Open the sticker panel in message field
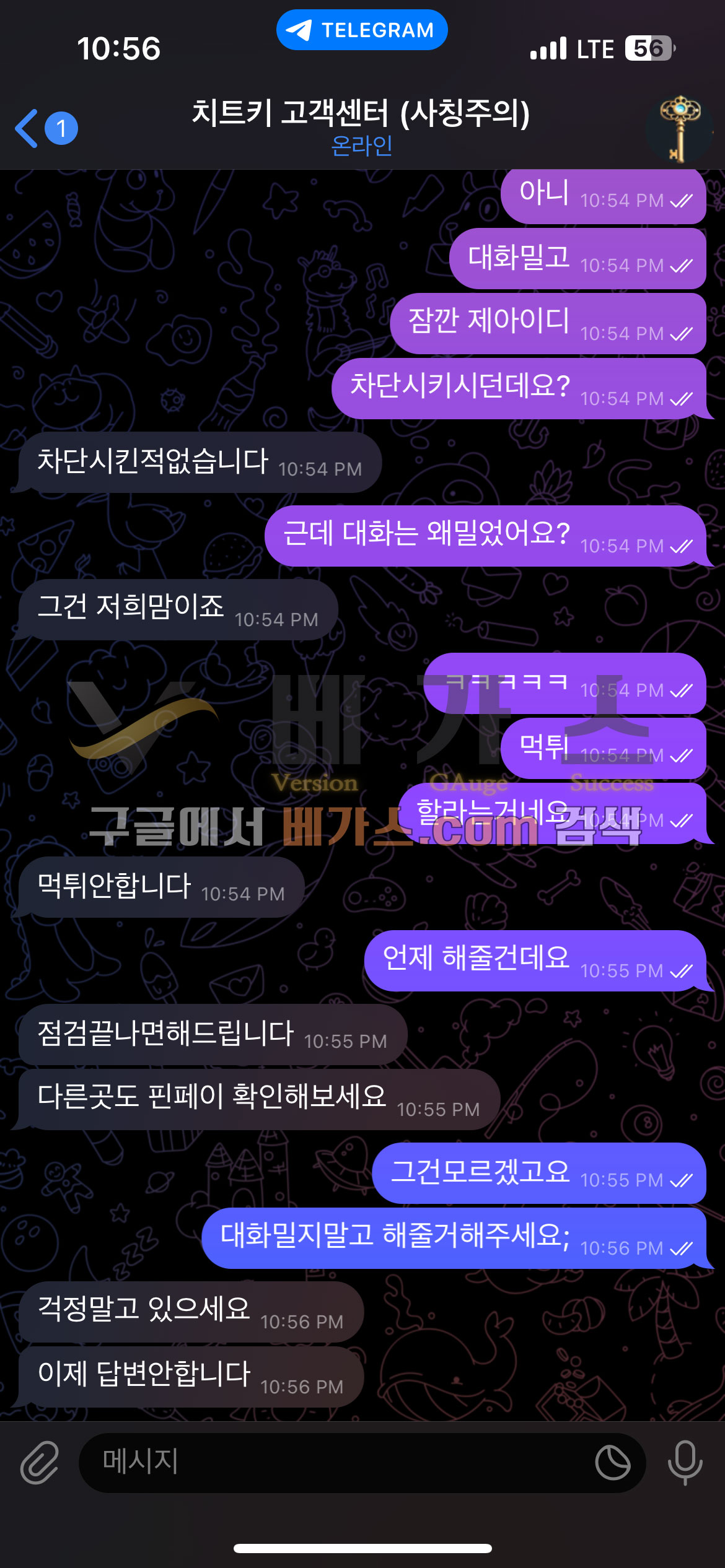The image size is (725, 1568). point(612,1462)
